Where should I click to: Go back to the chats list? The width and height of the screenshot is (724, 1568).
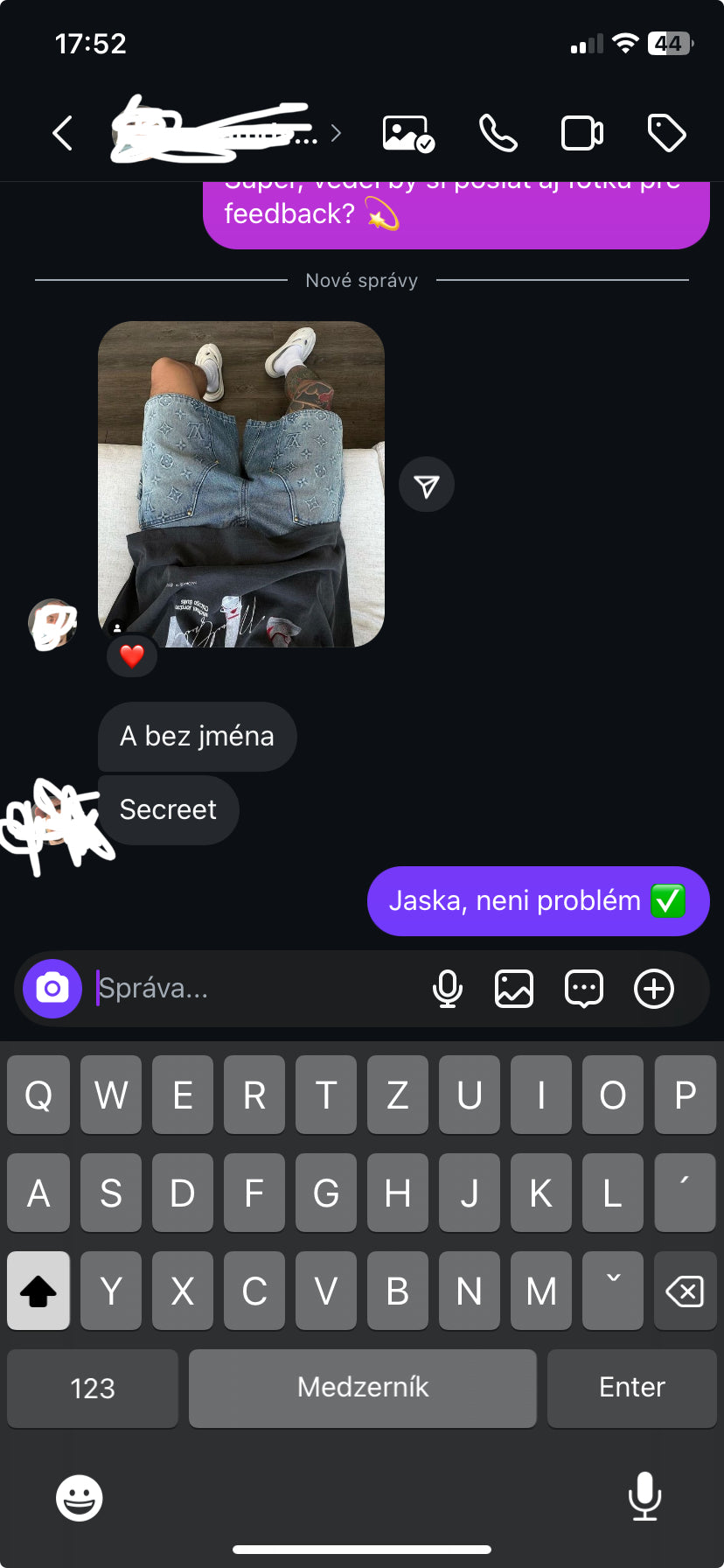point(62,134)
